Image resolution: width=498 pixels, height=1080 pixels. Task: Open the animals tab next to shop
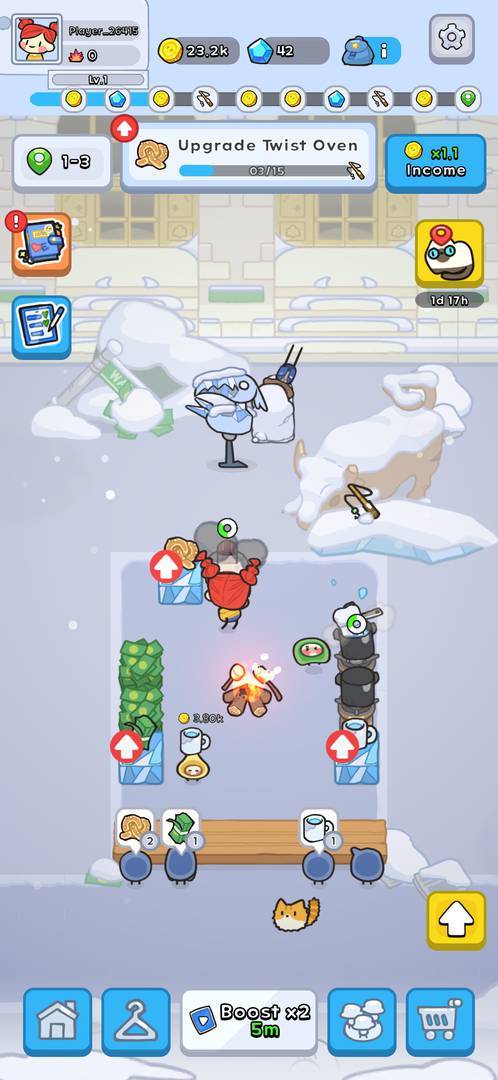coord(362,1022)
